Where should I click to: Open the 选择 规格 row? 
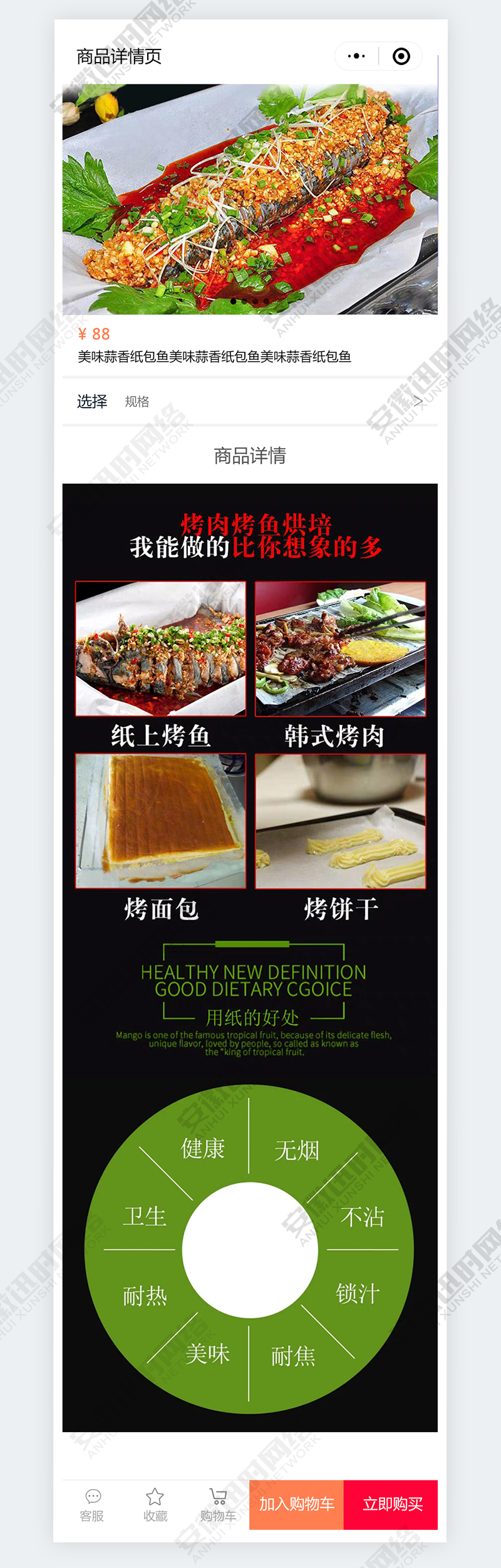click(249, 401)
